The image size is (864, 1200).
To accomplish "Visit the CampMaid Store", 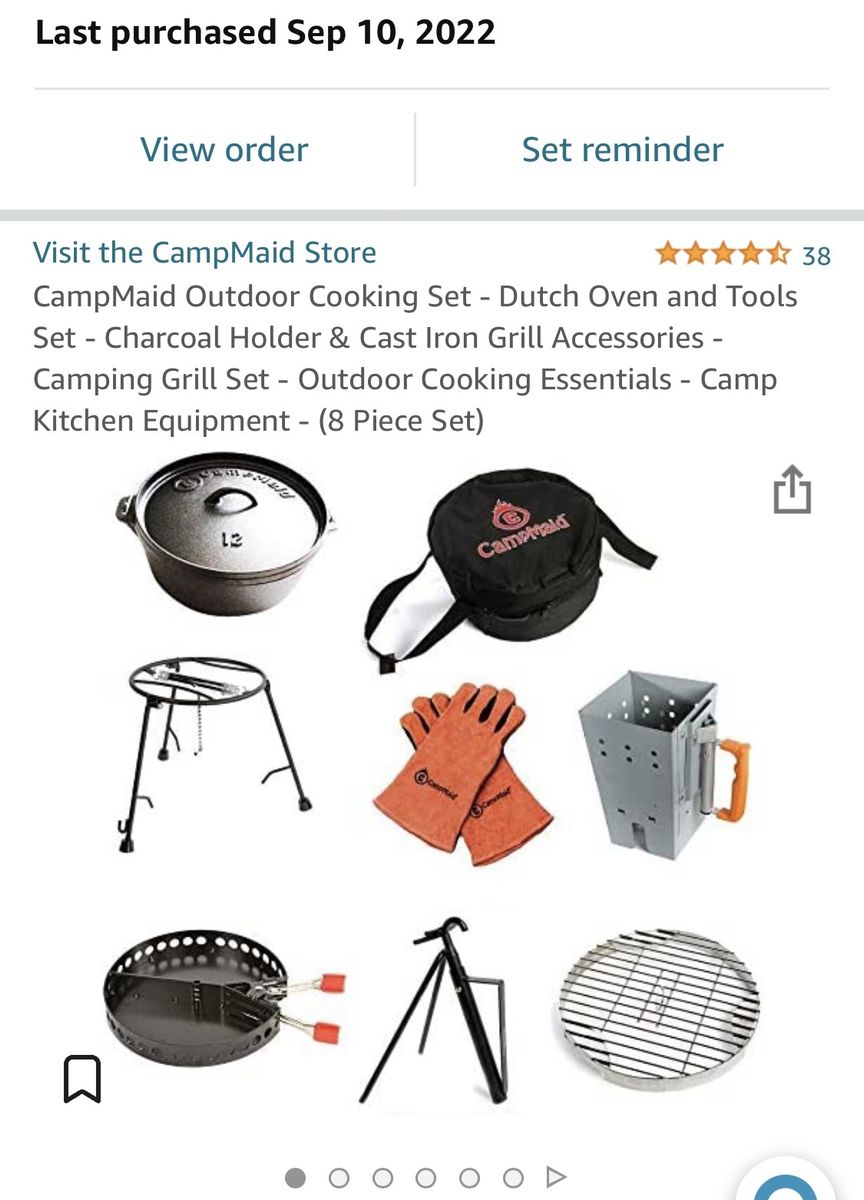I will [204, 252].
